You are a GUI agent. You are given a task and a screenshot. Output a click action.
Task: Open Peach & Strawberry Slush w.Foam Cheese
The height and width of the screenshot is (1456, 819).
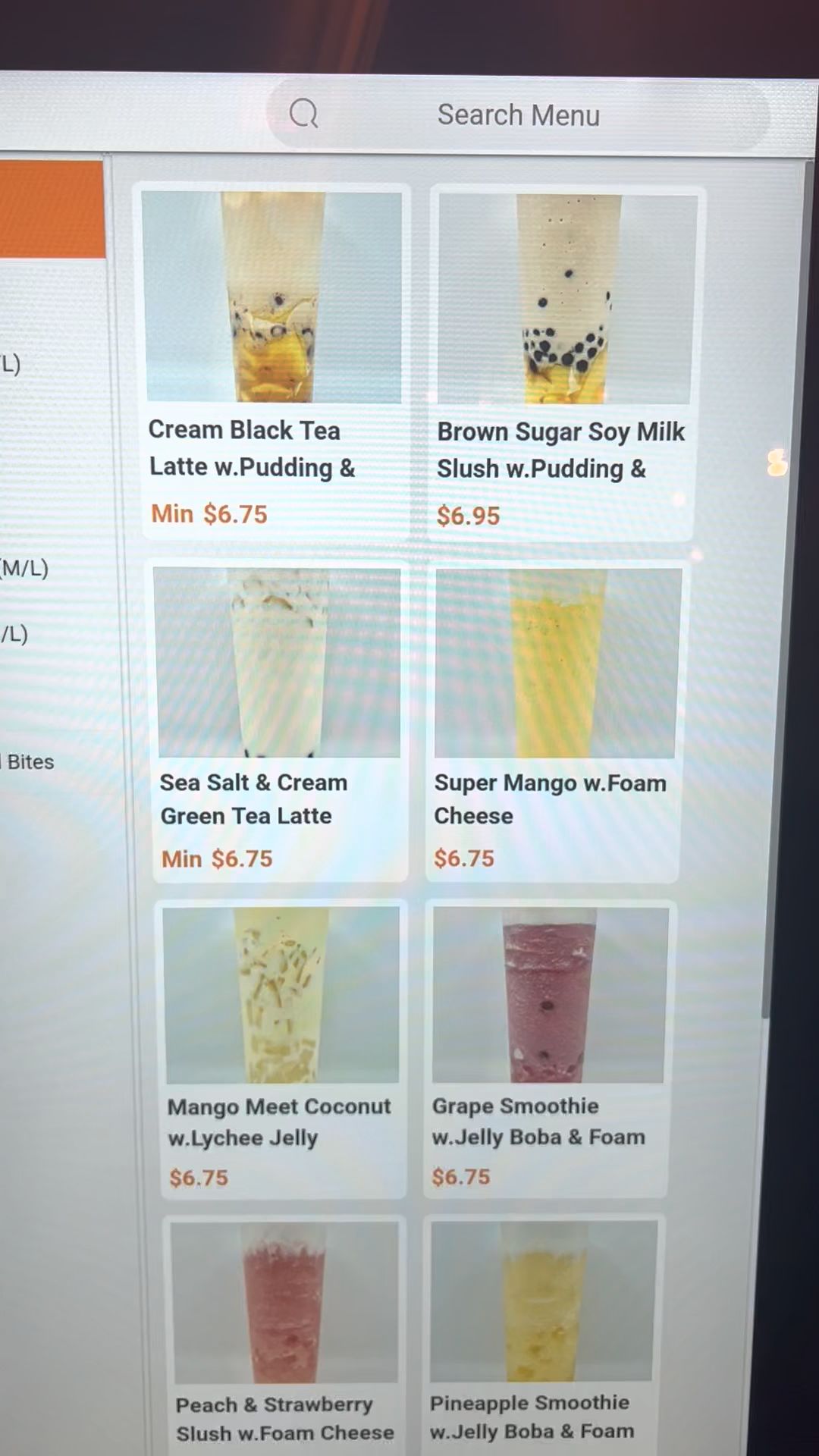point(284,1335)
